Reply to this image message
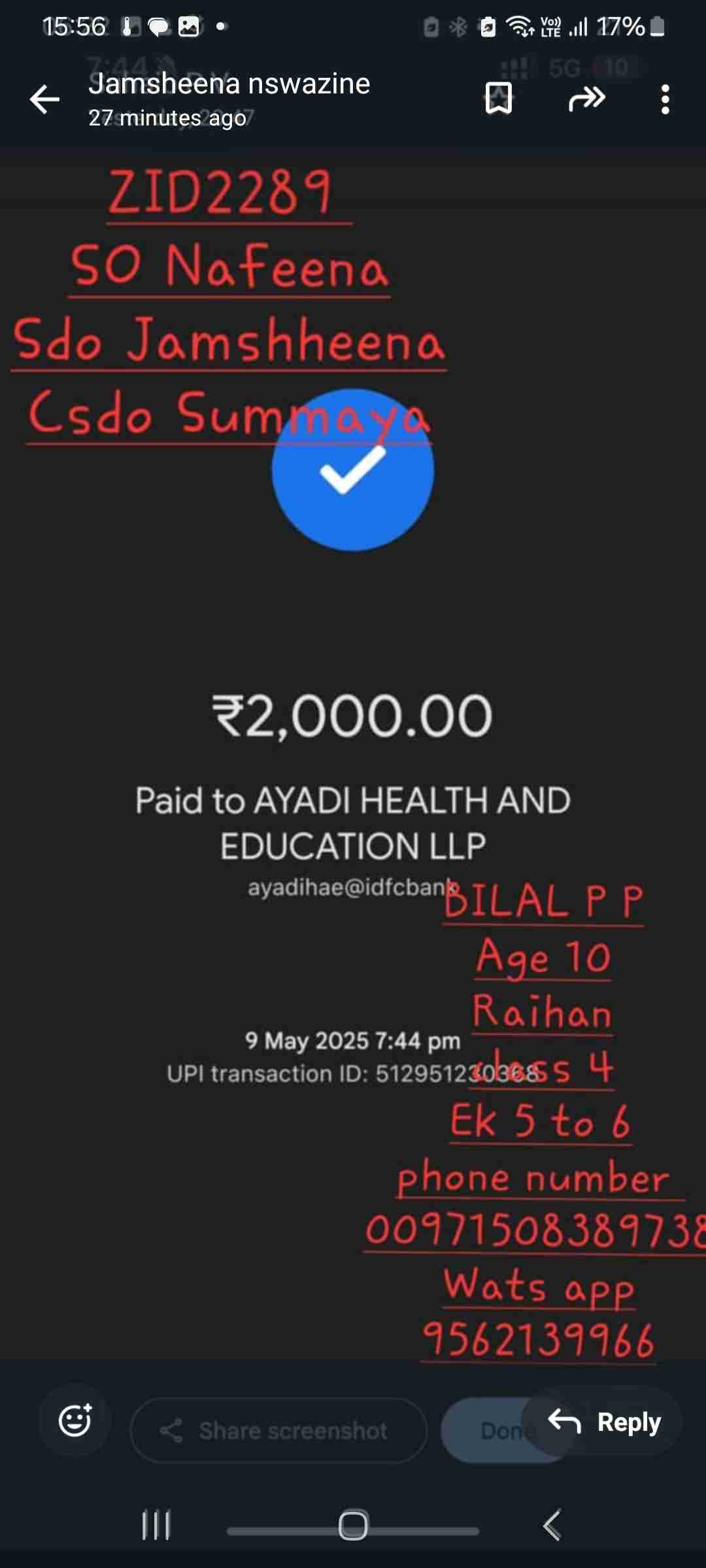The height and width of the screenshot is (1568, 706). point(604,1422)
